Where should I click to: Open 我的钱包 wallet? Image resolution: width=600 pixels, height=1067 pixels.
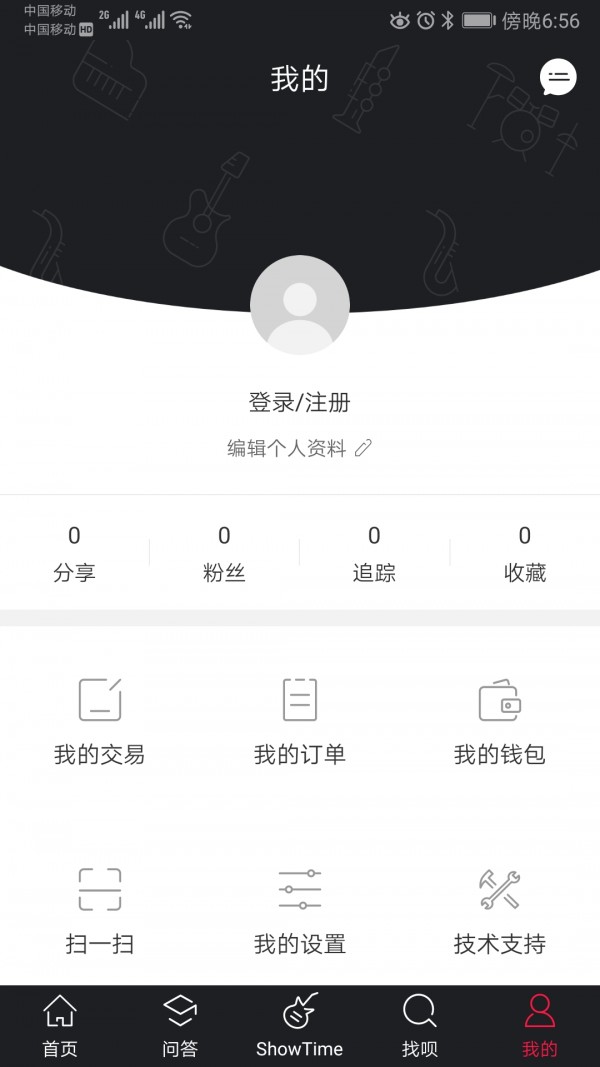[x=500, y=721]
